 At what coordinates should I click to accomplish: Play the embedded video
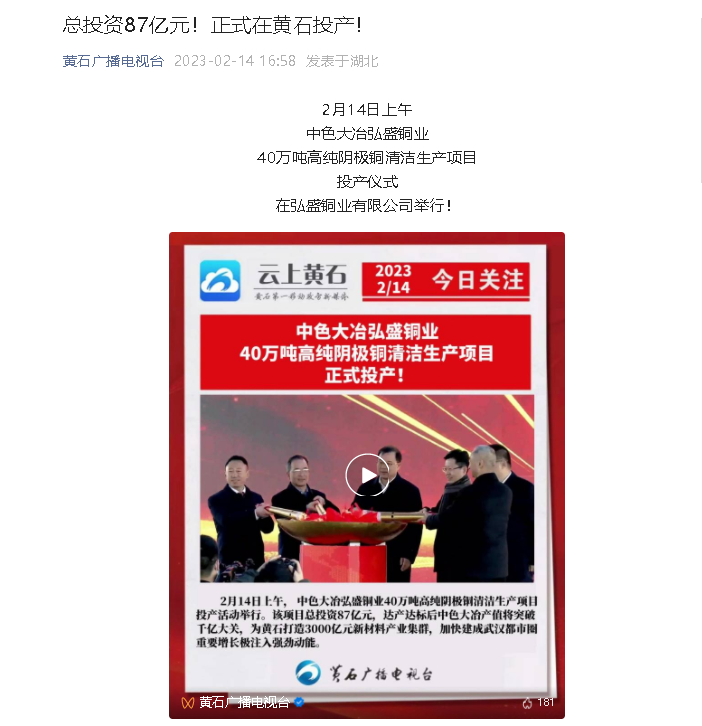[367, 475]
